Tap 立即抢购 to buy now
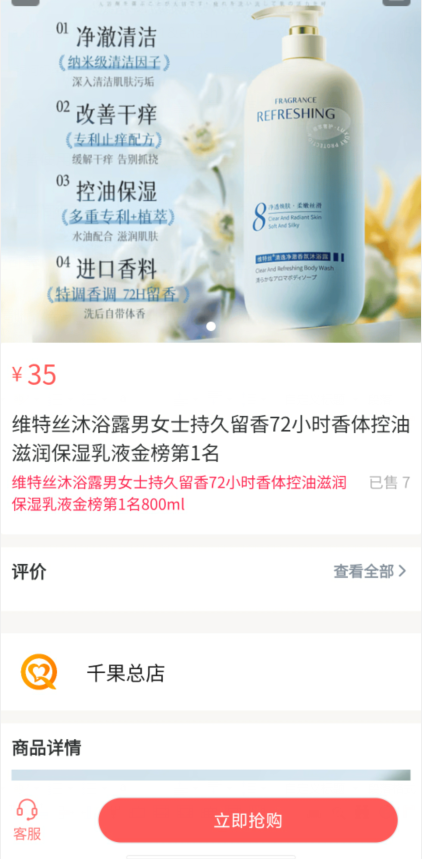The image size is (422, 859). click(248, 820)
